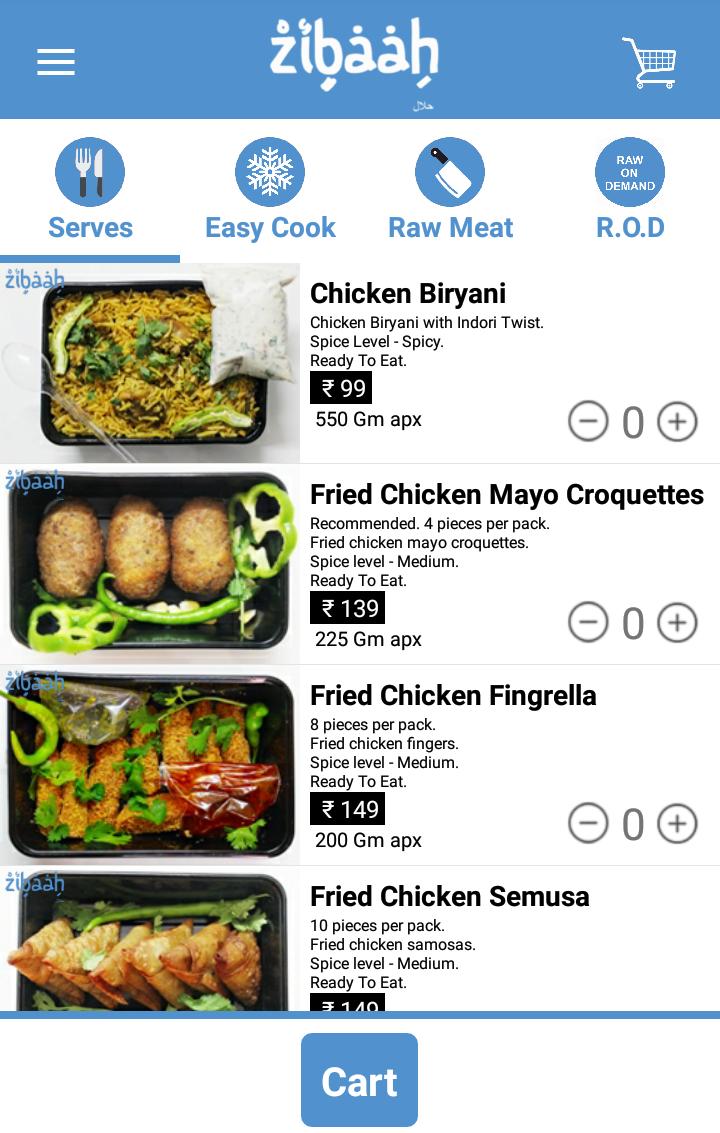The image size is (720, 1133).
Task: Decrease Chicken Biryani quantity
Action: [x=588, y=422]
